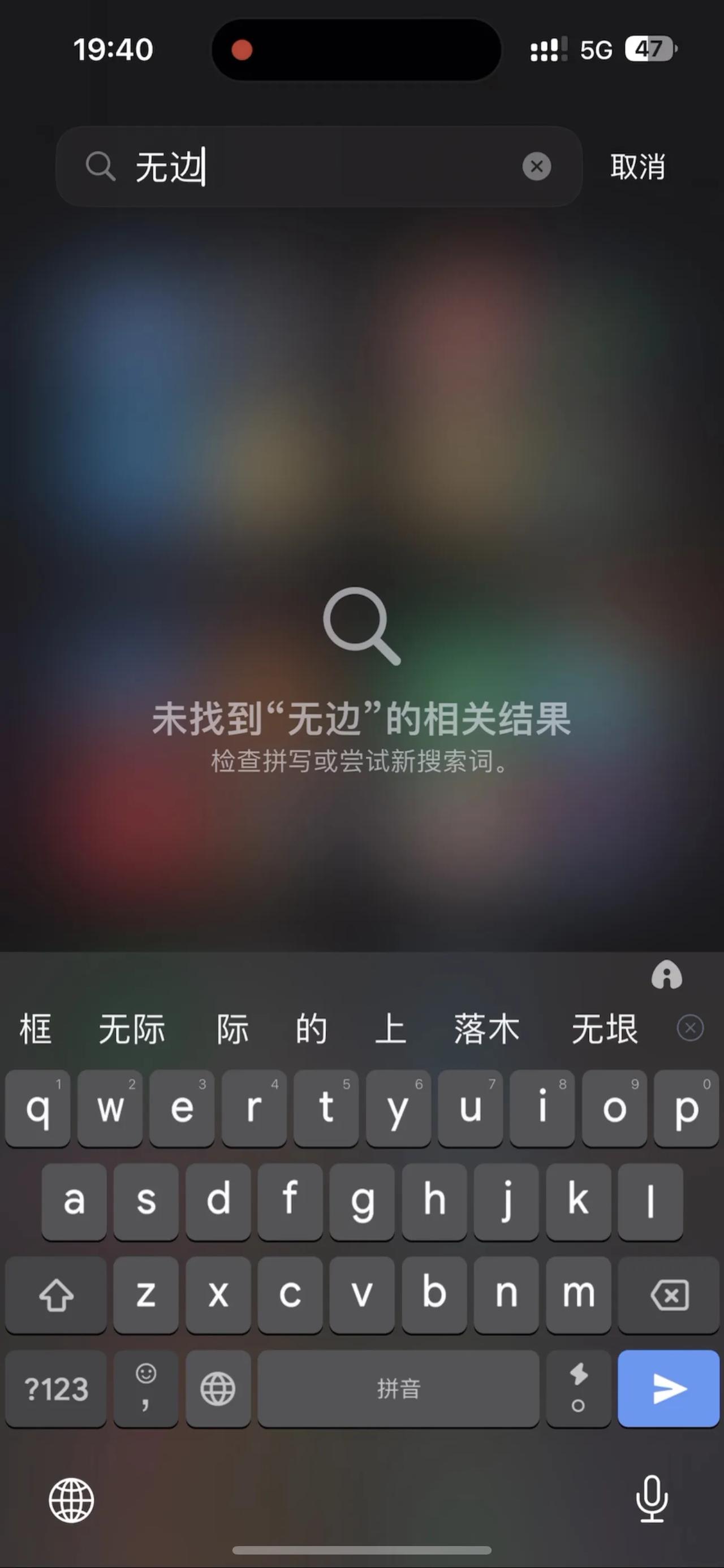This screenshot has width=724, height=1568.
Task: Pick the candidate word 无际
Action: tap(132, 1029)
